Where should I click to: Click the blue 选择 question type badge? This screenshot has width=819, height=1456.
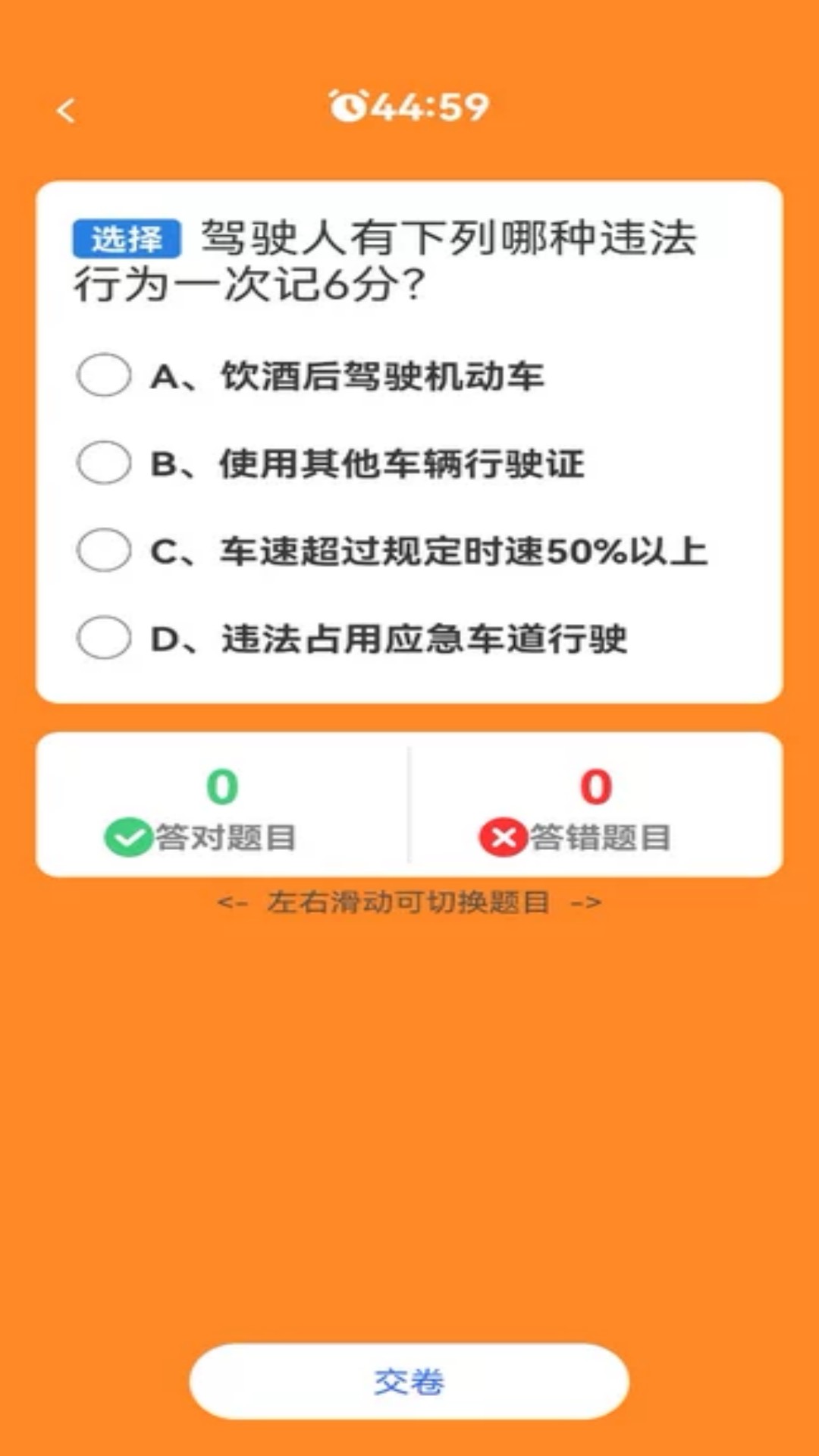click(x=126, y=237)
